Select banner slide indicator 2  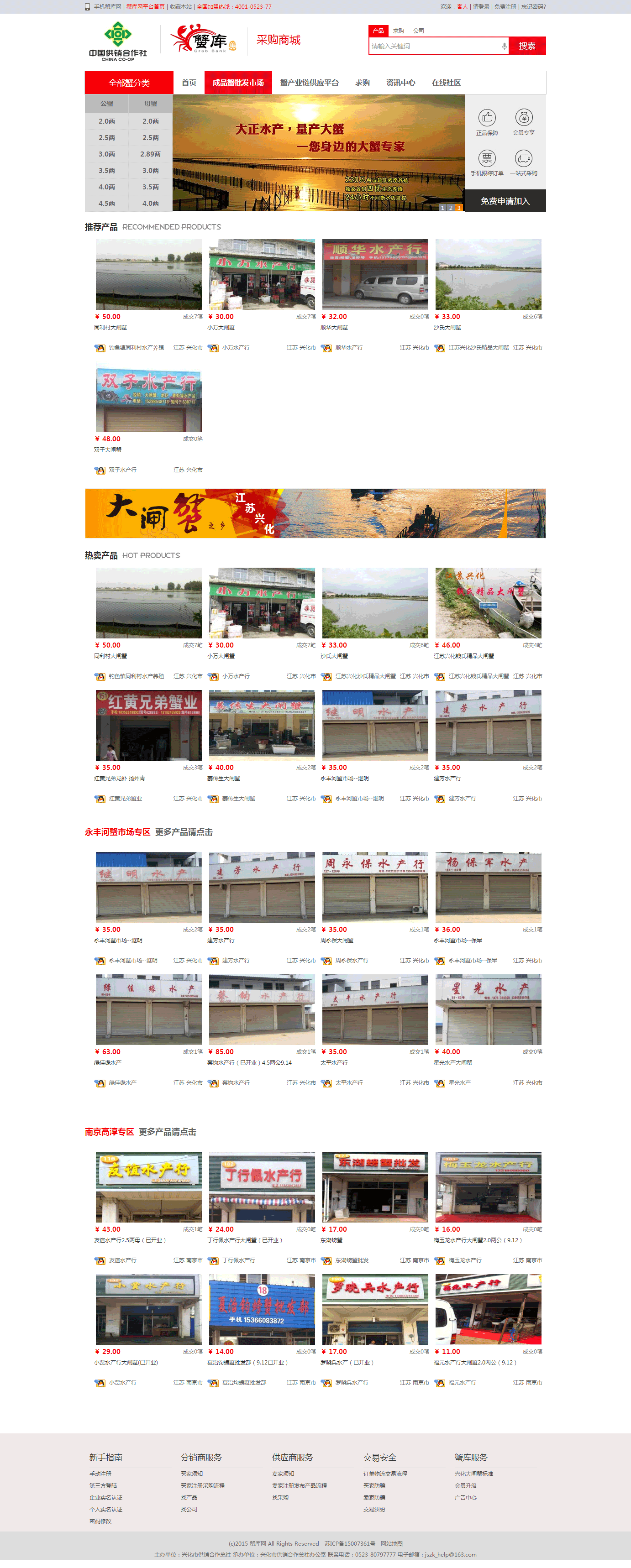(450, 208)
